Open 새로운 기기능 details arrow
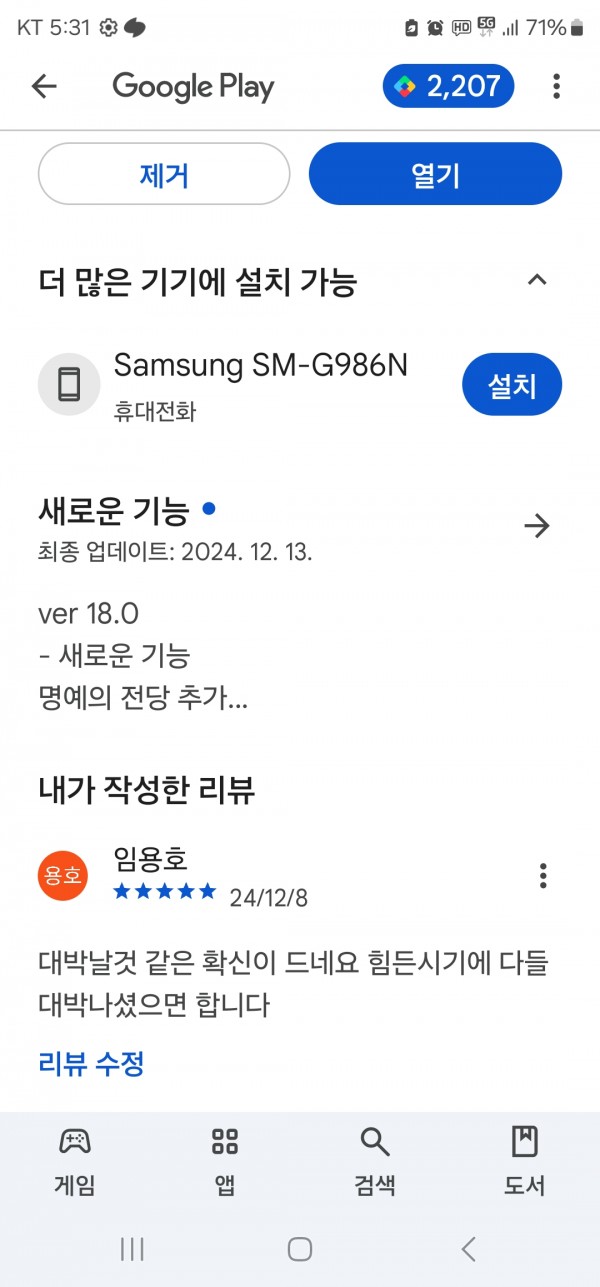Screen dimensions: 600x1287 537,526
